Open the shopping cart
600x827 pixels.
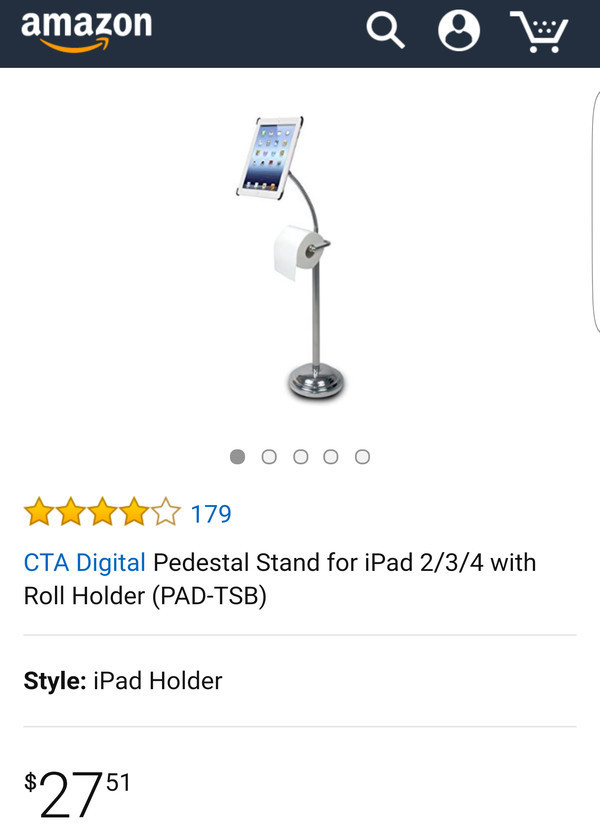click(538, 31)
